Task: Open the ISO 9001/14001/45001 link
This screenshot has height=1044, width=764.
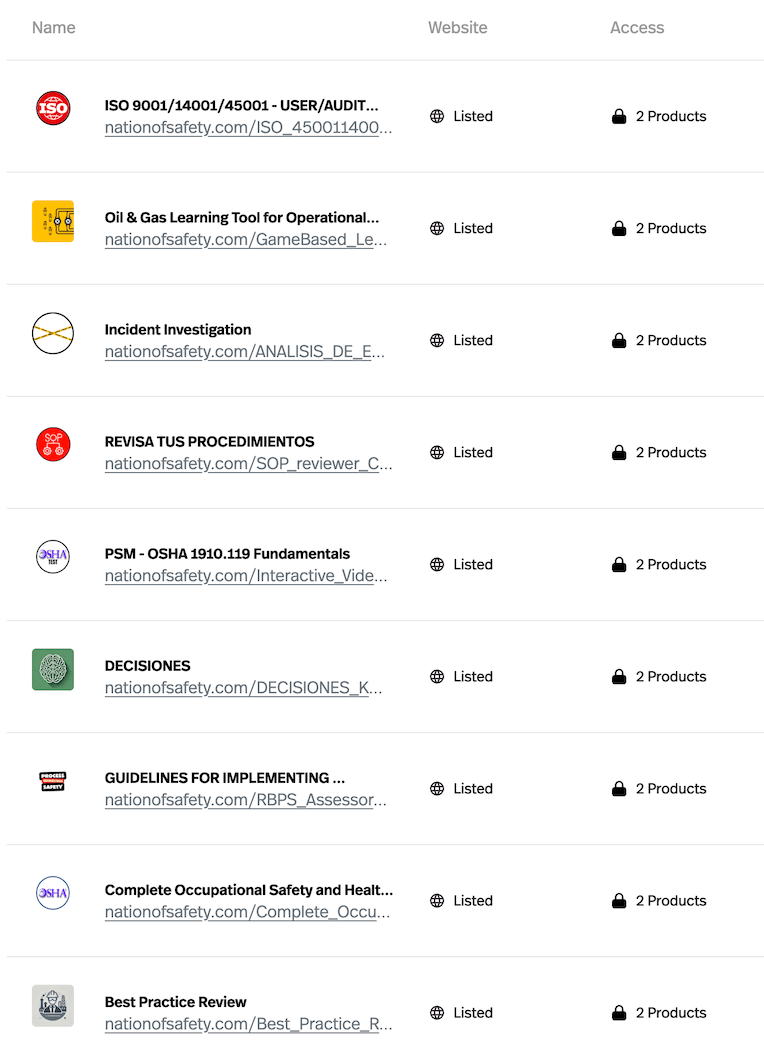Action: point(248,127)
